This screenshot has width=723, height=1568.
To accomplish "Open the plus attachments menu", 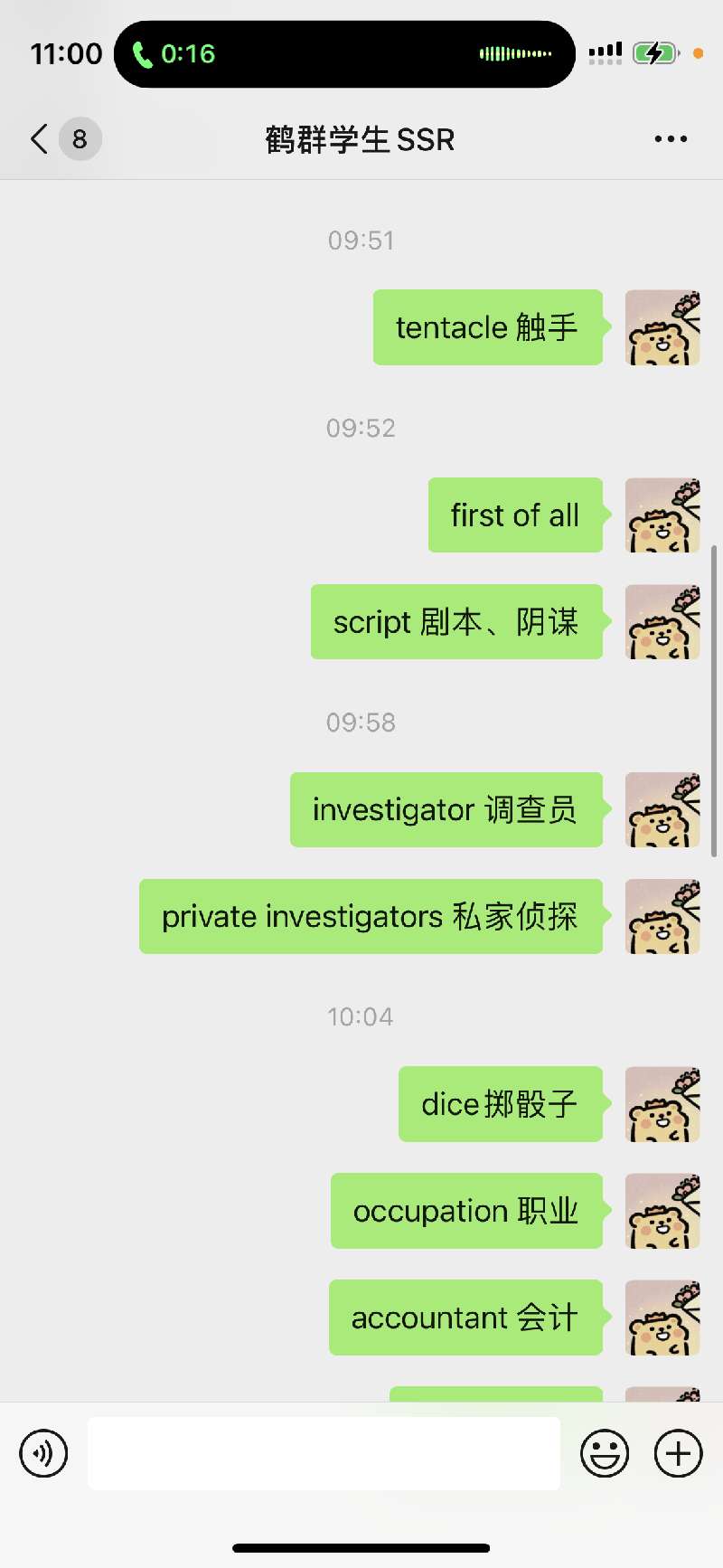I will point(678,1454).
